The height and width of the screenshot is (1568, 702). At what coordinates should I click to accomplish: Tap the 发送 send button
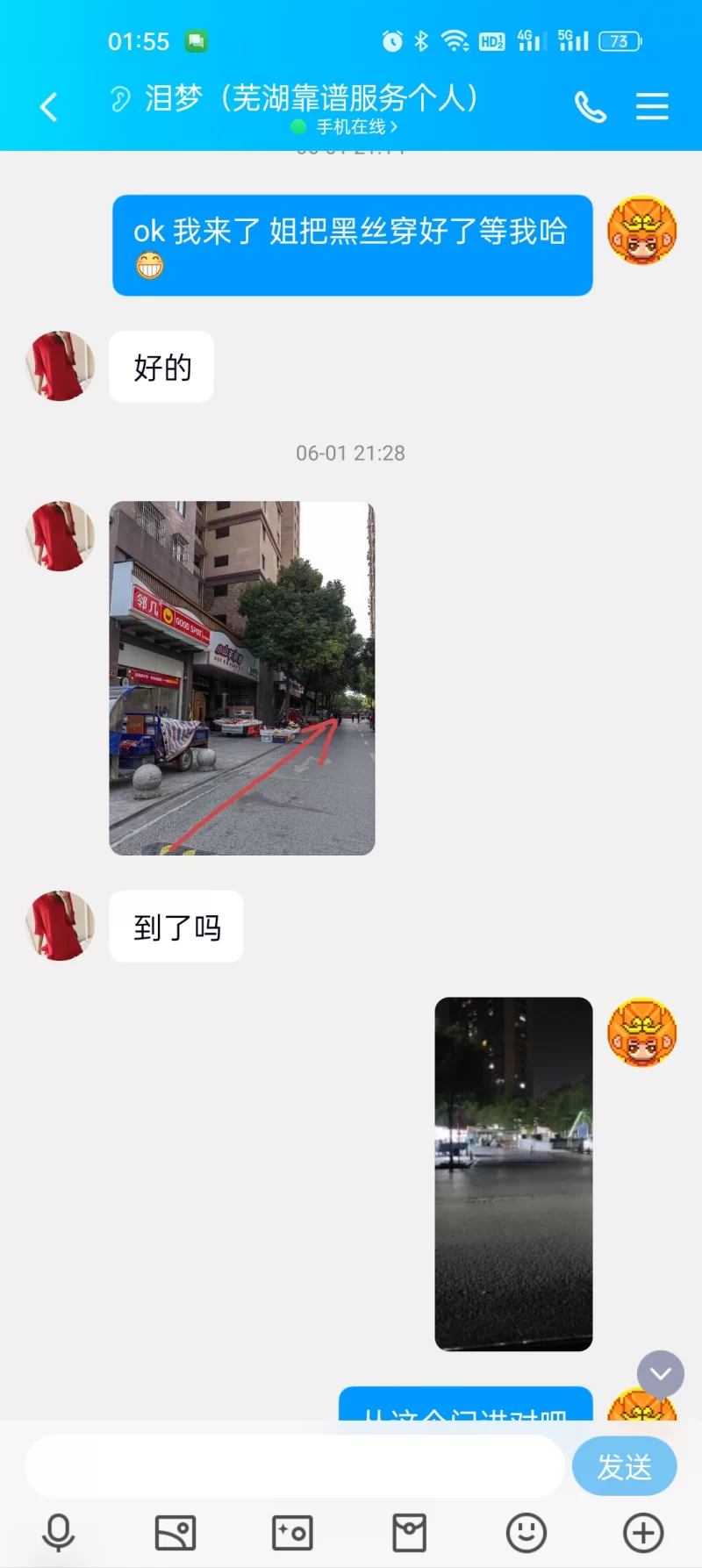pos(624,1466)
